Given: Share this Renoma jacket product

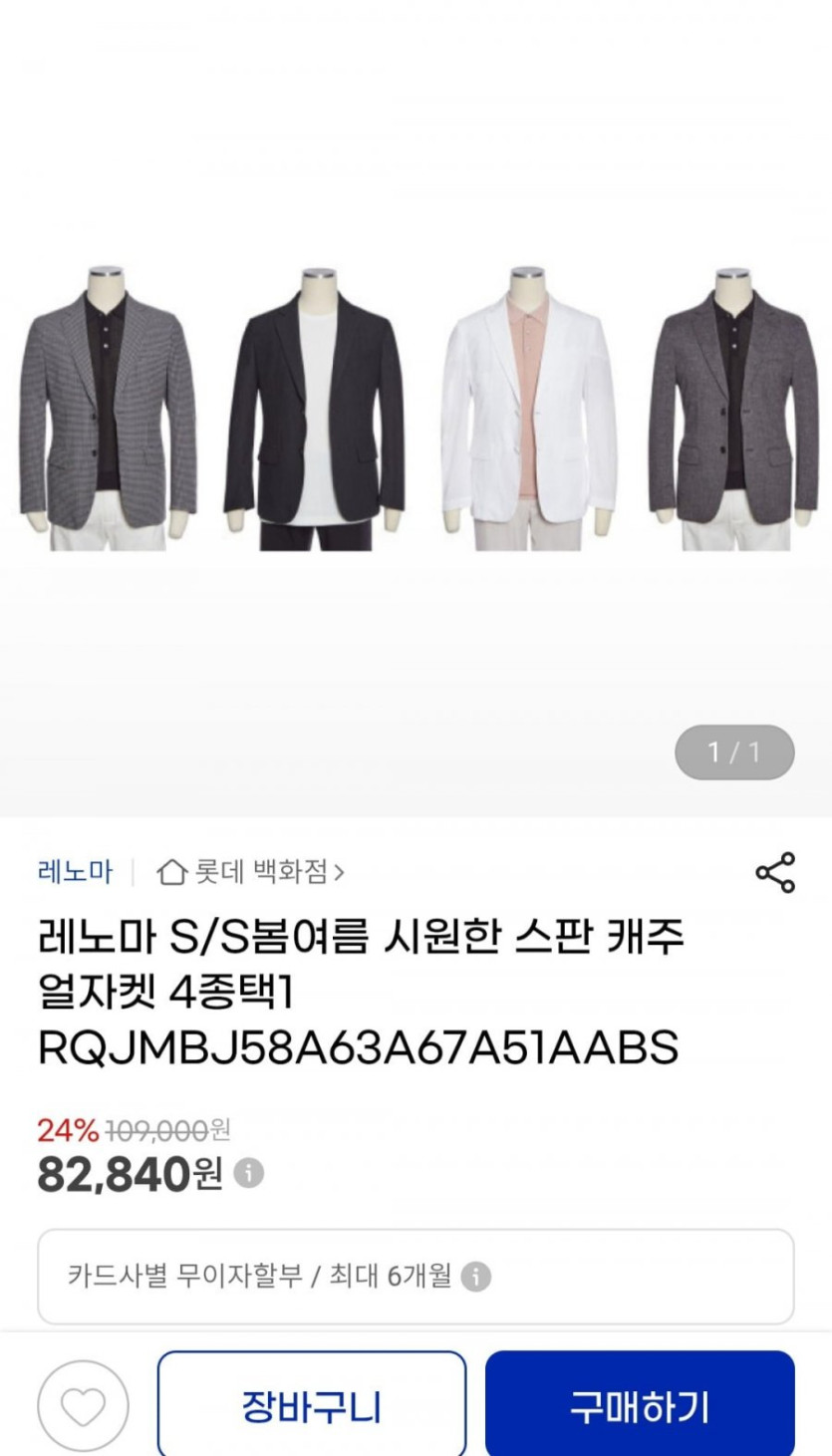Looking at the screenshot, I should click(775, 873).
